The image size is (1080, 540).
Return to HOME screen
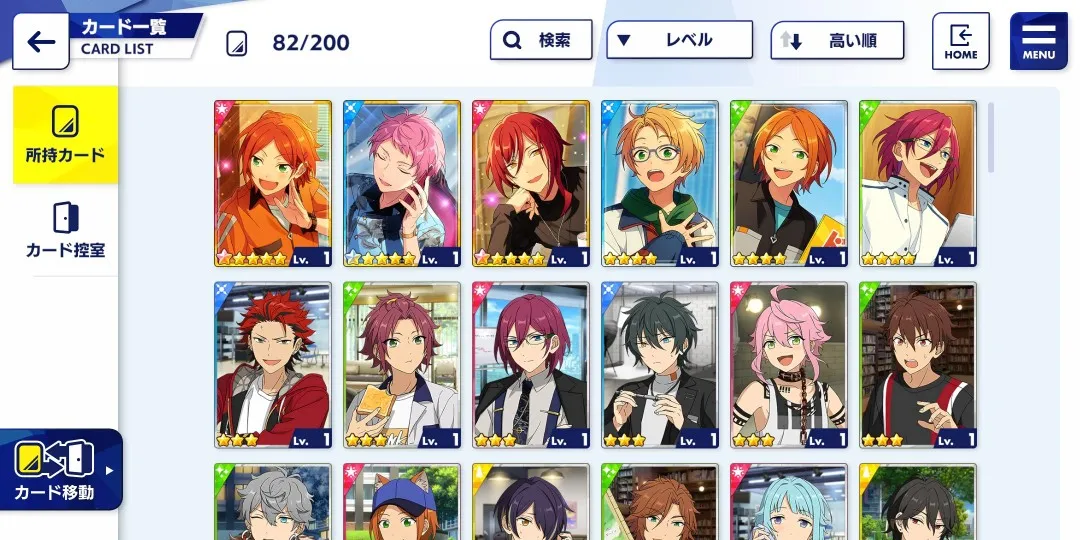[960, 41]
